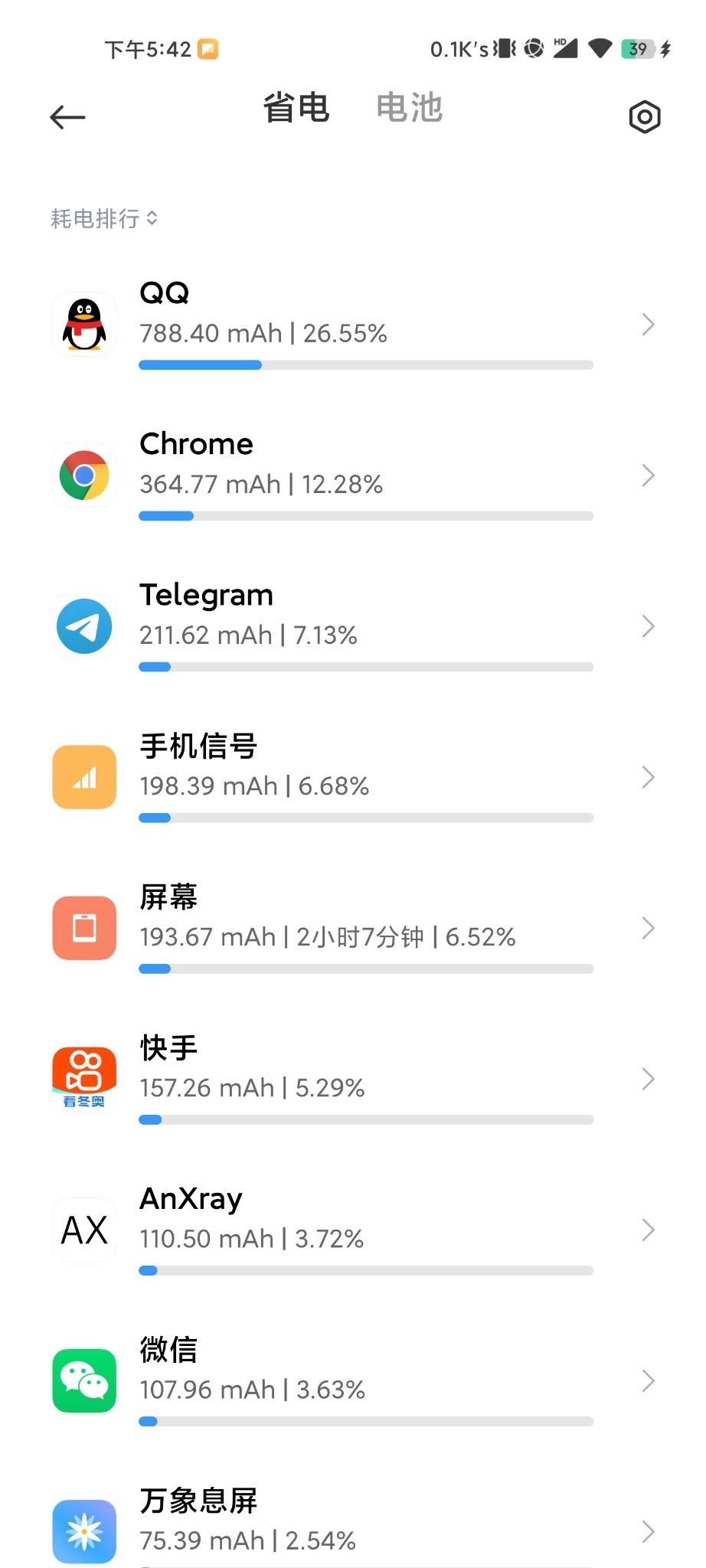Open battery settings hexagon icon
706x1568 pixels.
point(644,117)
